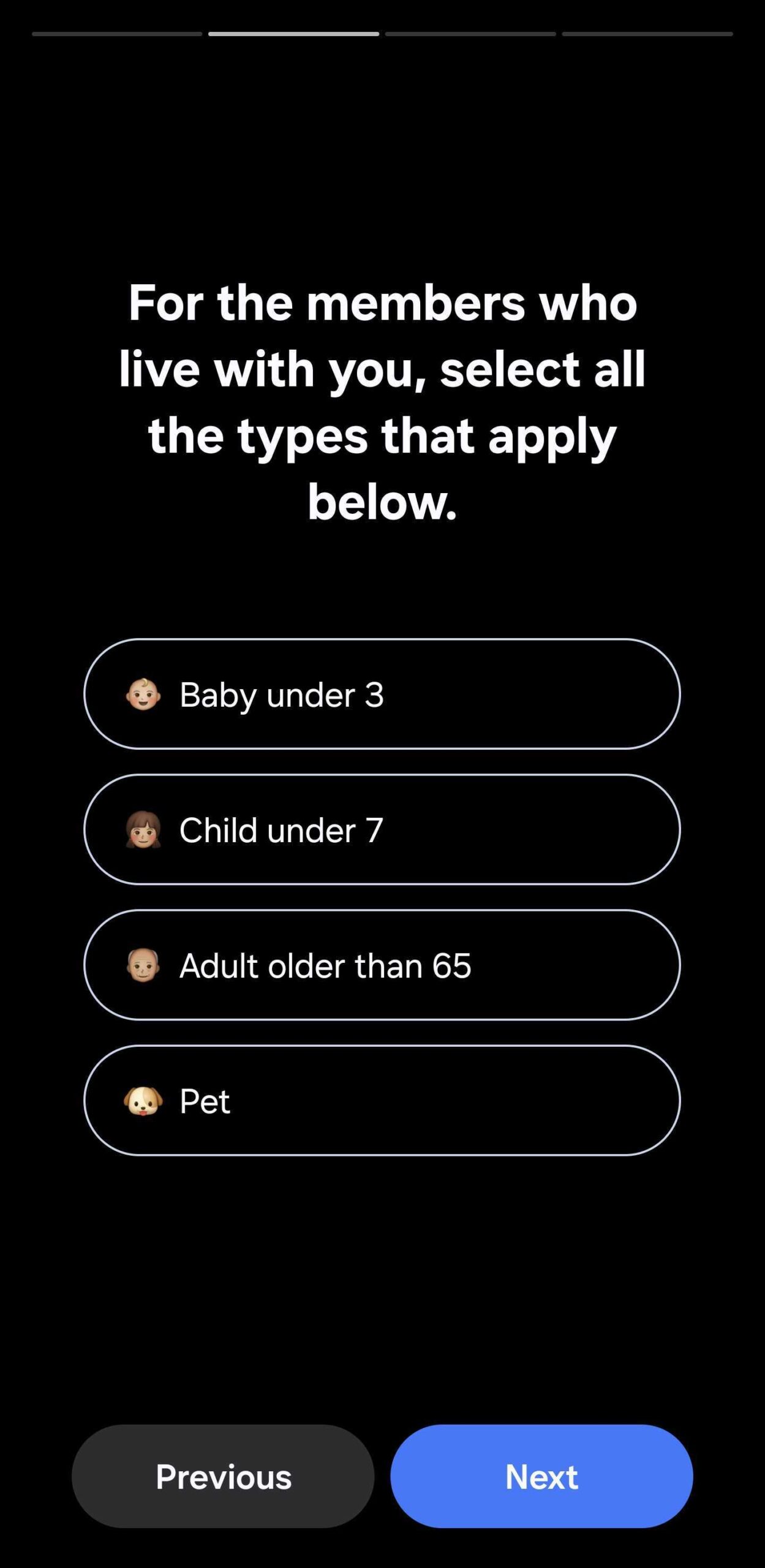Select the Baby under 3 option

point(382,694)
